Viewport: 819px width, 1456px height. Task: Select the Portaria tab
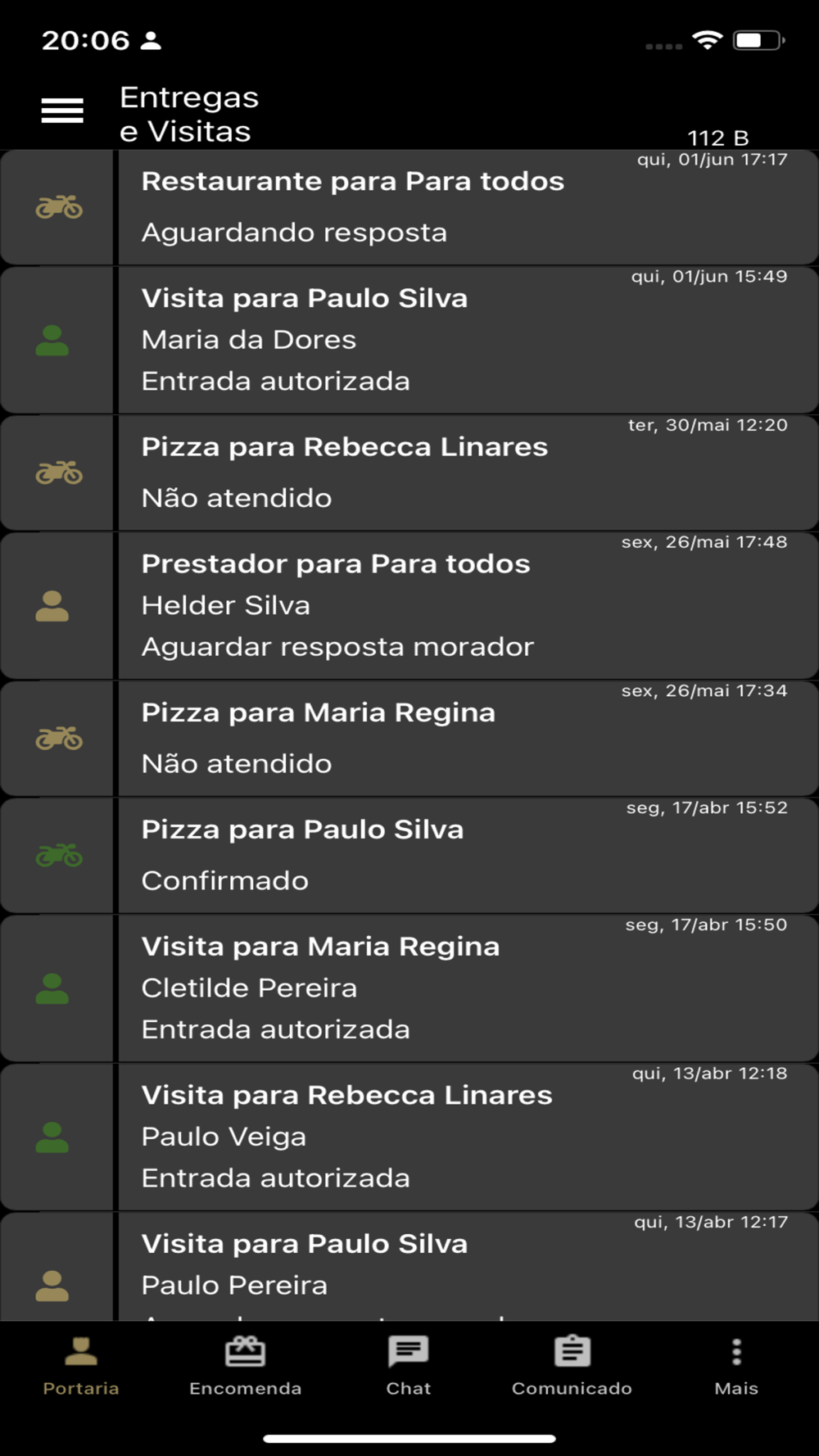pyautogui.click(x=81, y=1367)
